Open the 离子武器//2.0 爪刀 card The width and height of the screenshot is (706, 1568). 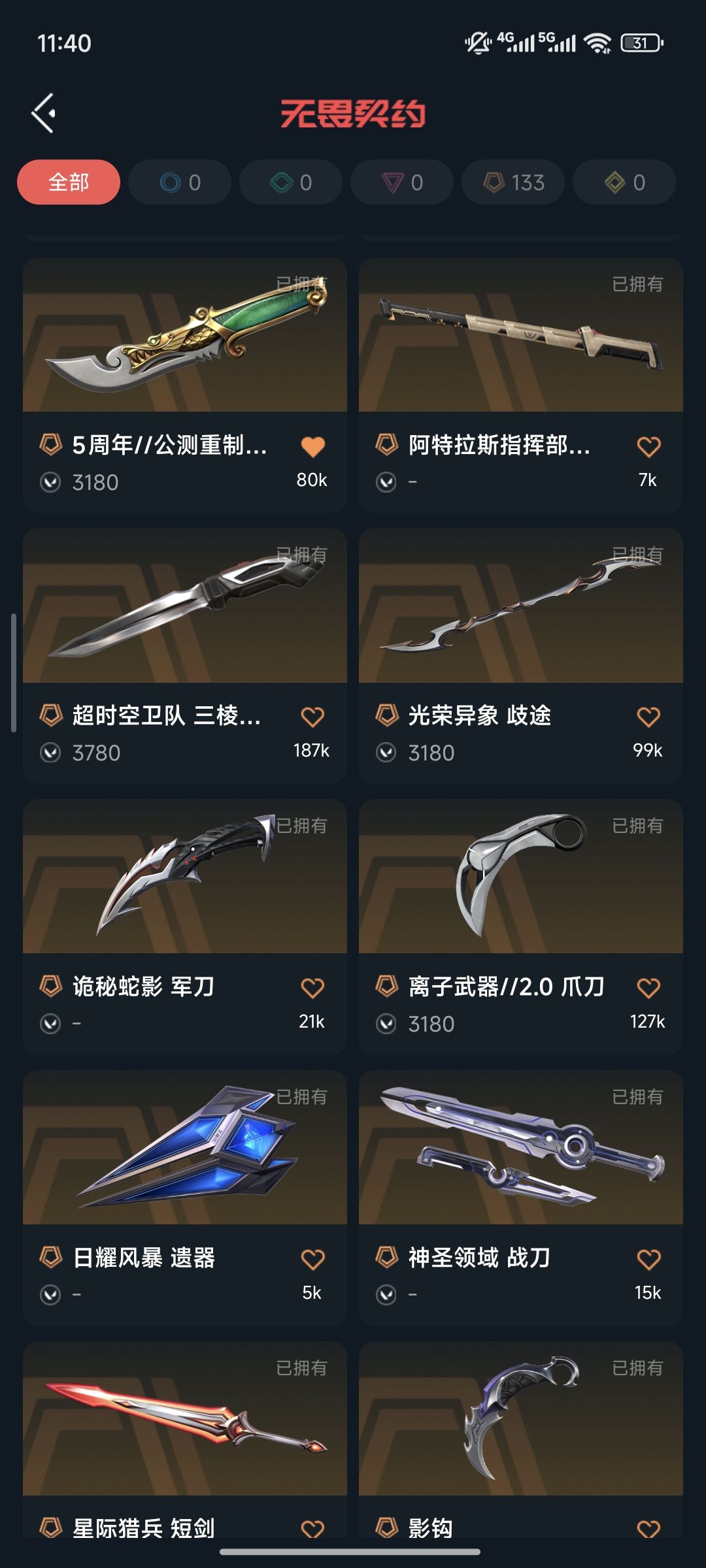(x=521, y=926)
